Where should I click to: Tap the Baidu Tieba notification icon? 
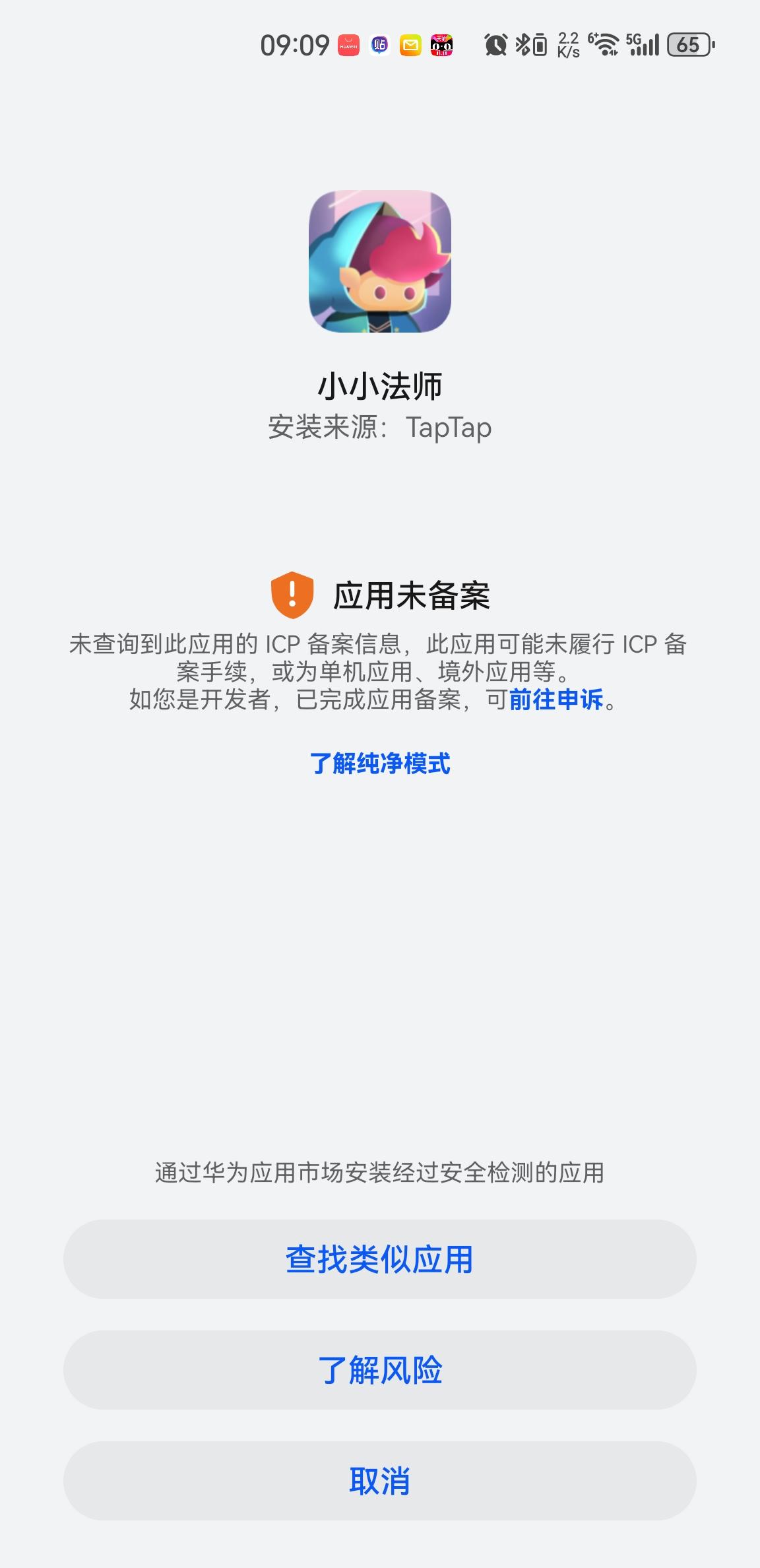pos(379,45)
